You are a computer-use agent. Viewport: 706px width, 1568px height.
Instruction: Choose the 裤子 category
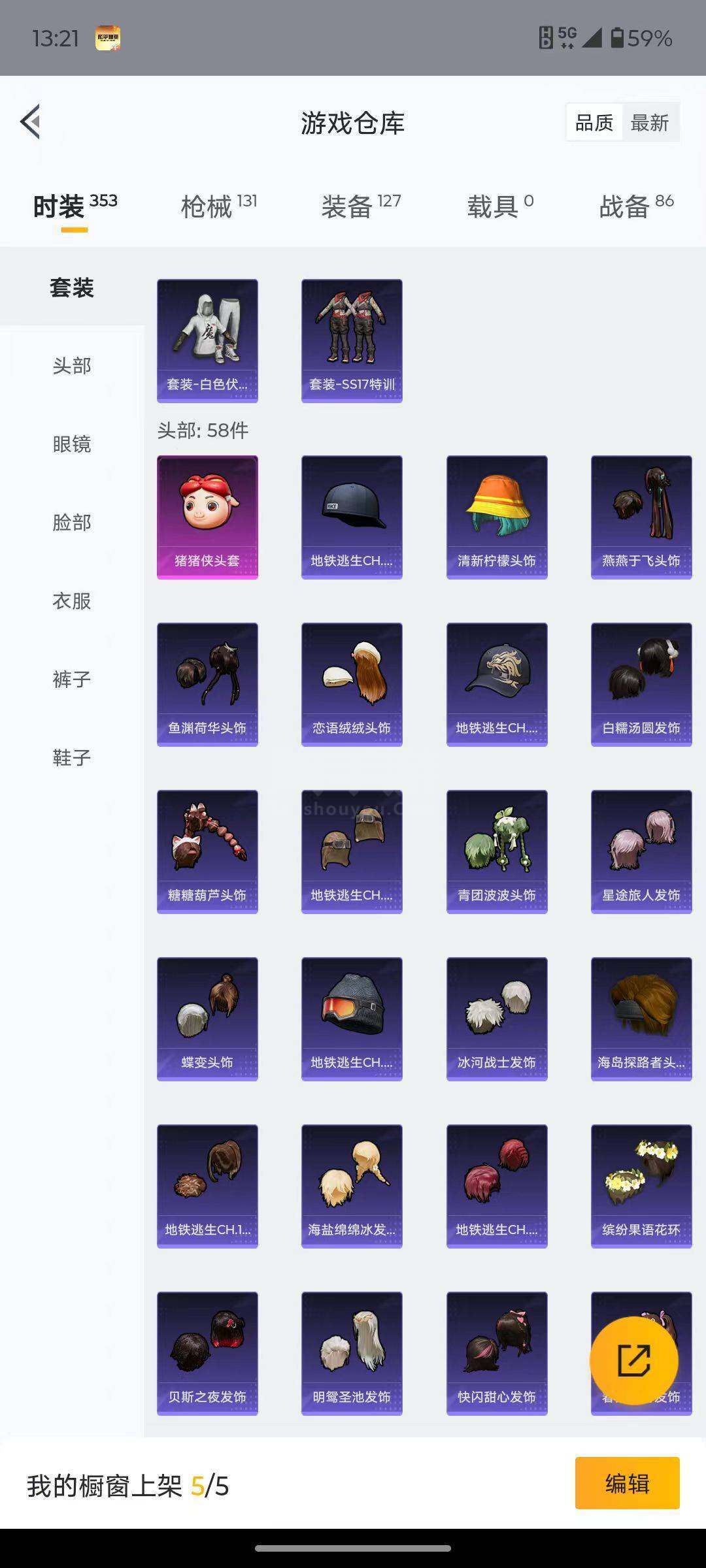[72, 679]
